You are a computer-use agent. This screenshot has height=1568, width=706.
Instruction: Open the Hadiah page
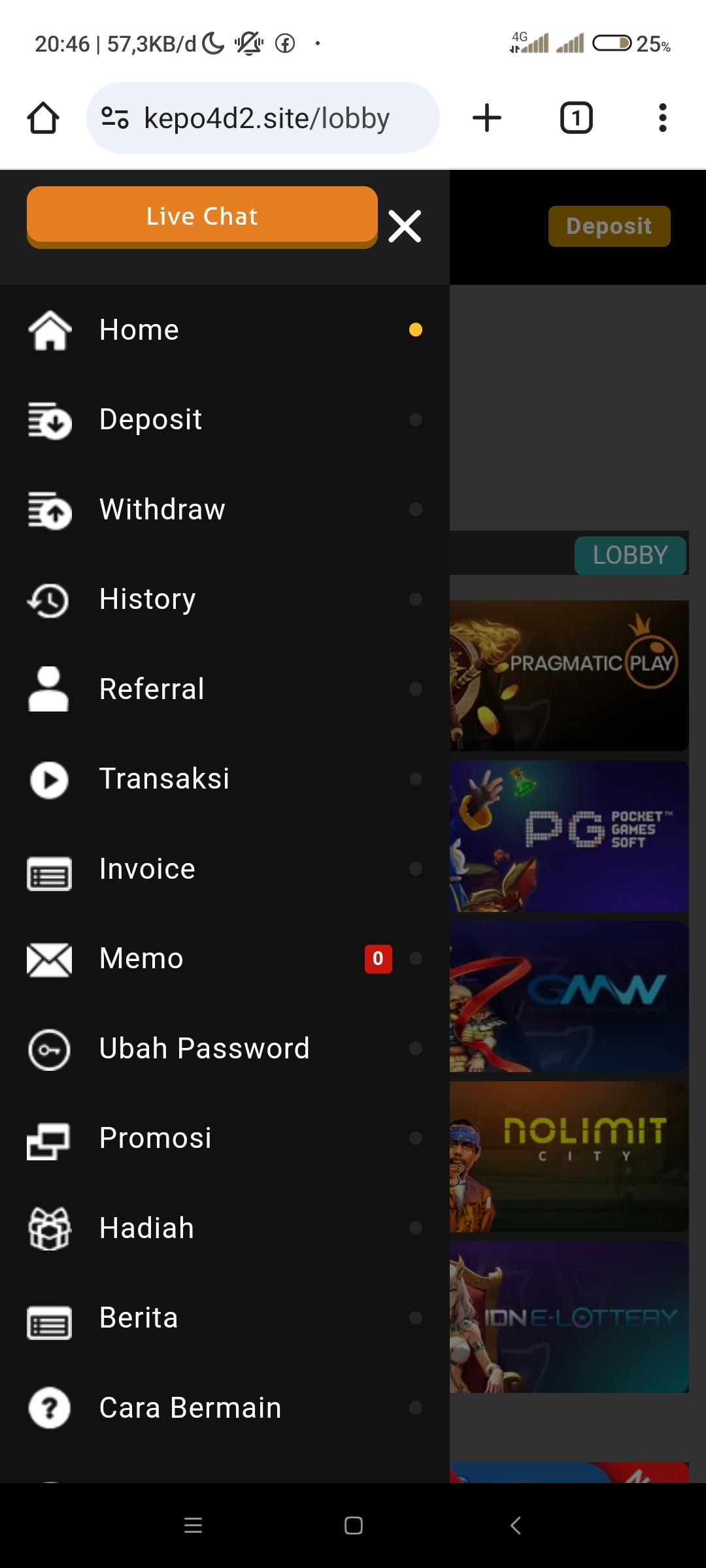click(x=225, y=1228)
